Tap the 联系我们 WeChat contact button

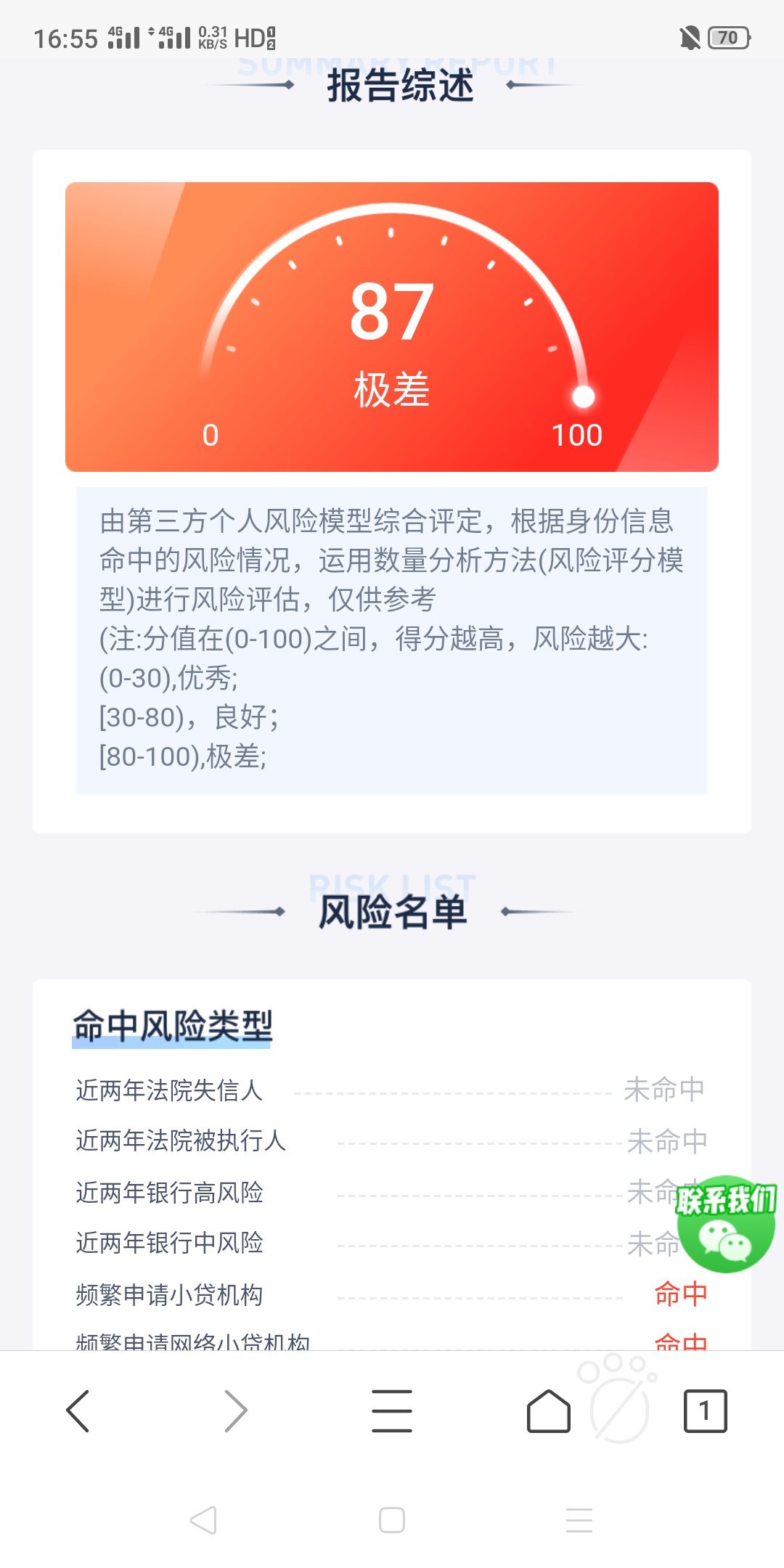726,1224
